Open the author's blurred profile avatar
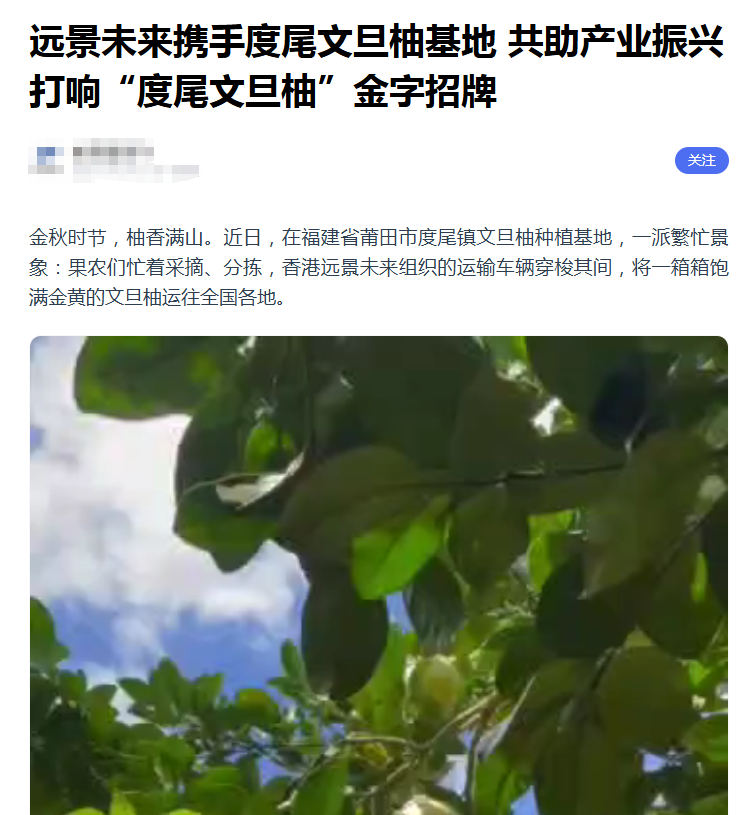 coord(49,160)
